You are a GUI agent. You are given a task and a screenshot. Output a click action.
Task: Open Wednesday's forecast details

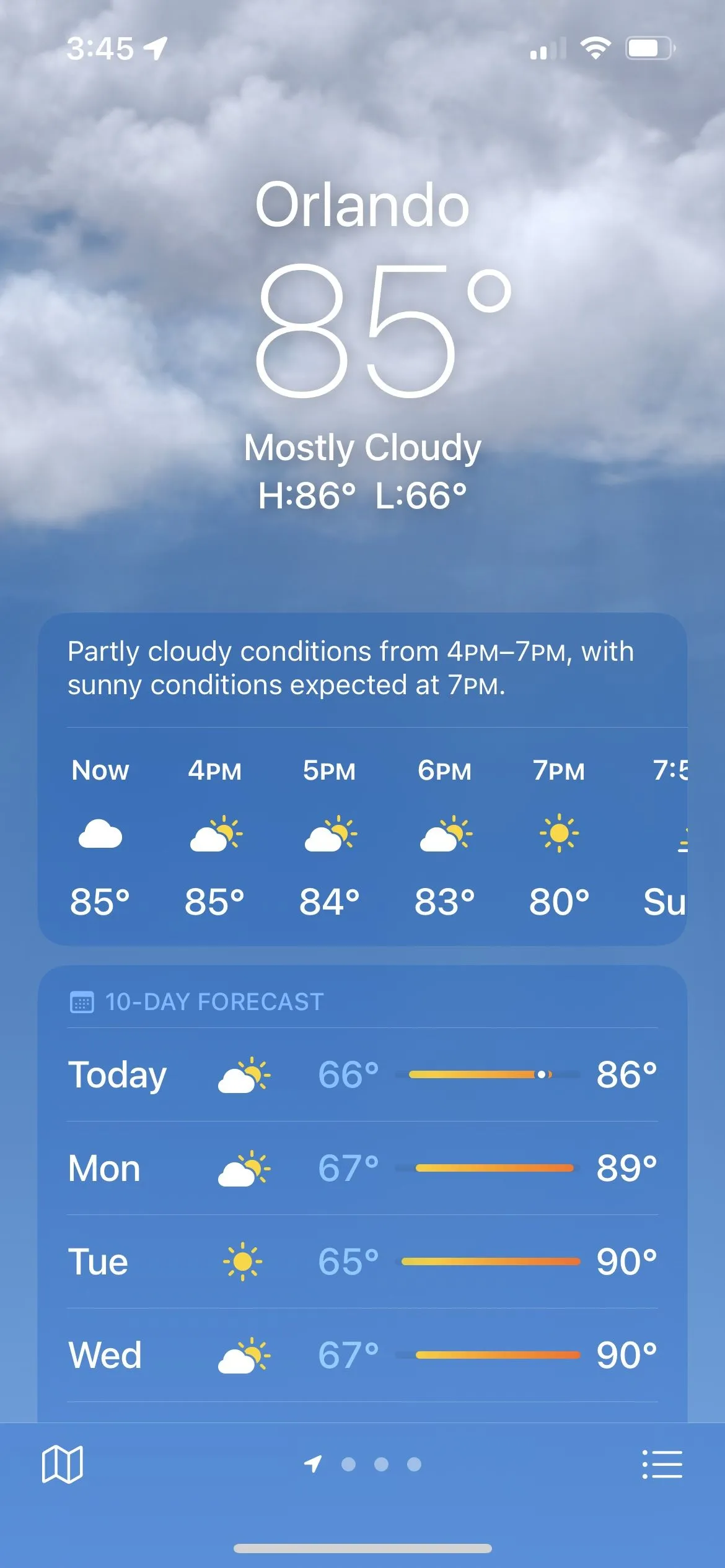coord(362,1354)
